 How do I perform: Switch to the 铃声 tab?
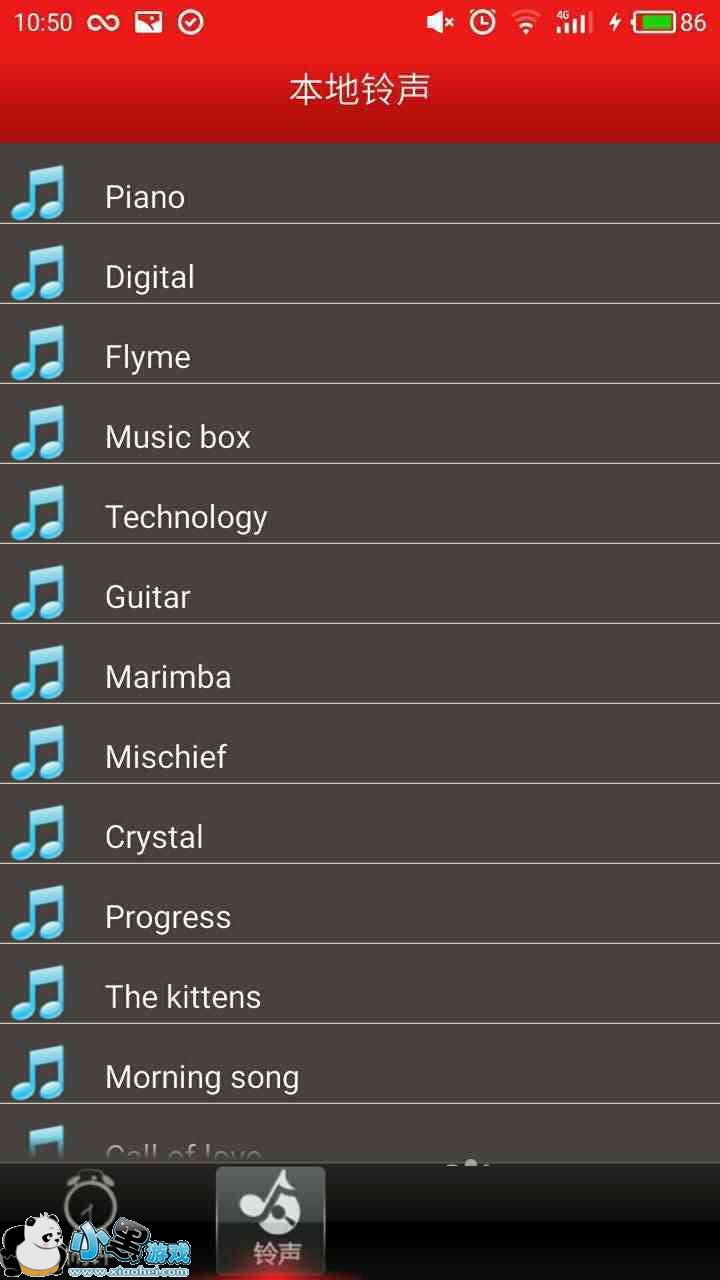click(x=271, y=1220)
